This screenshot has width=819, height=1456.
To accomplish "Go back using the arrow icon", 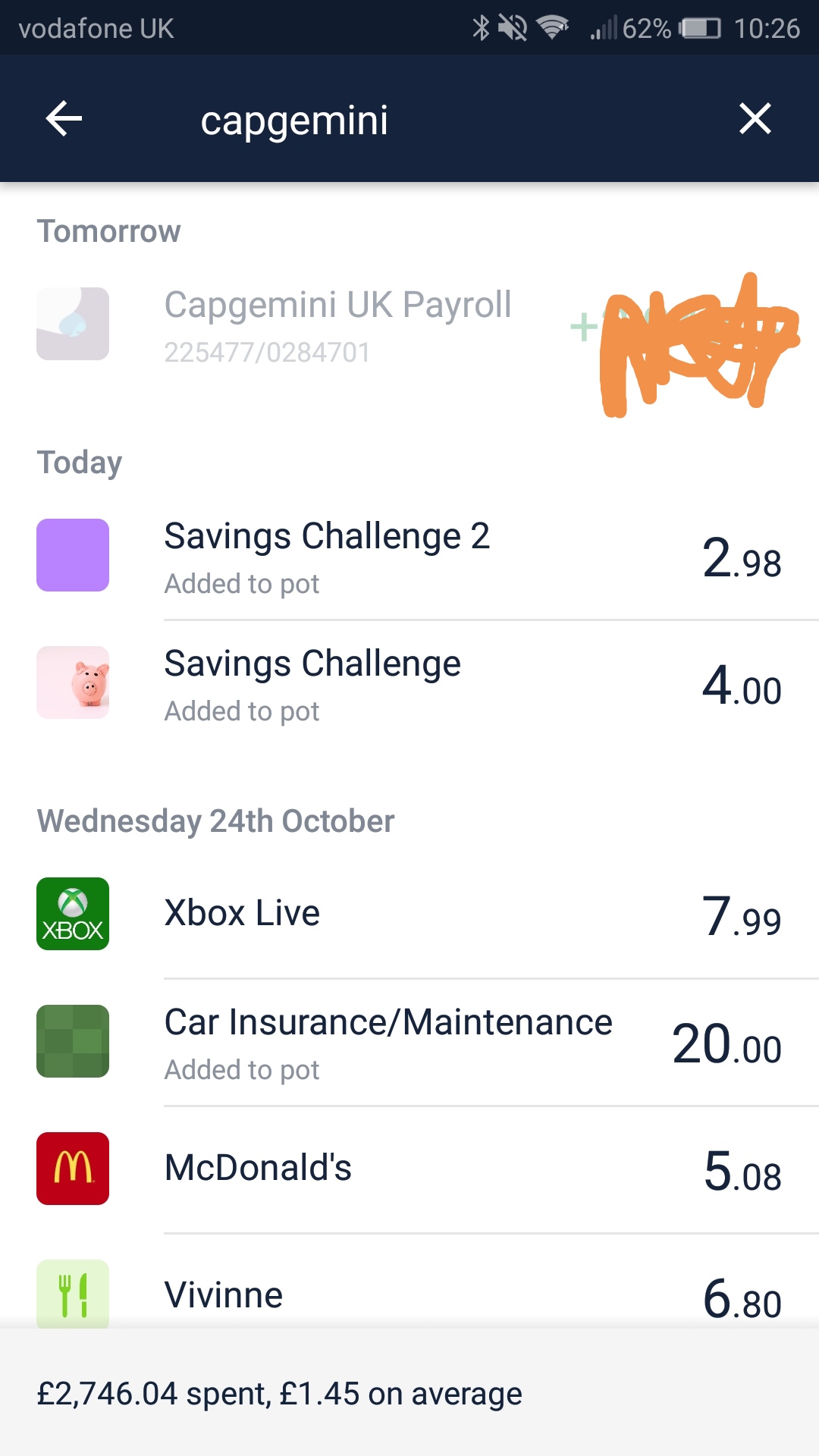I will tap(64, 119).
